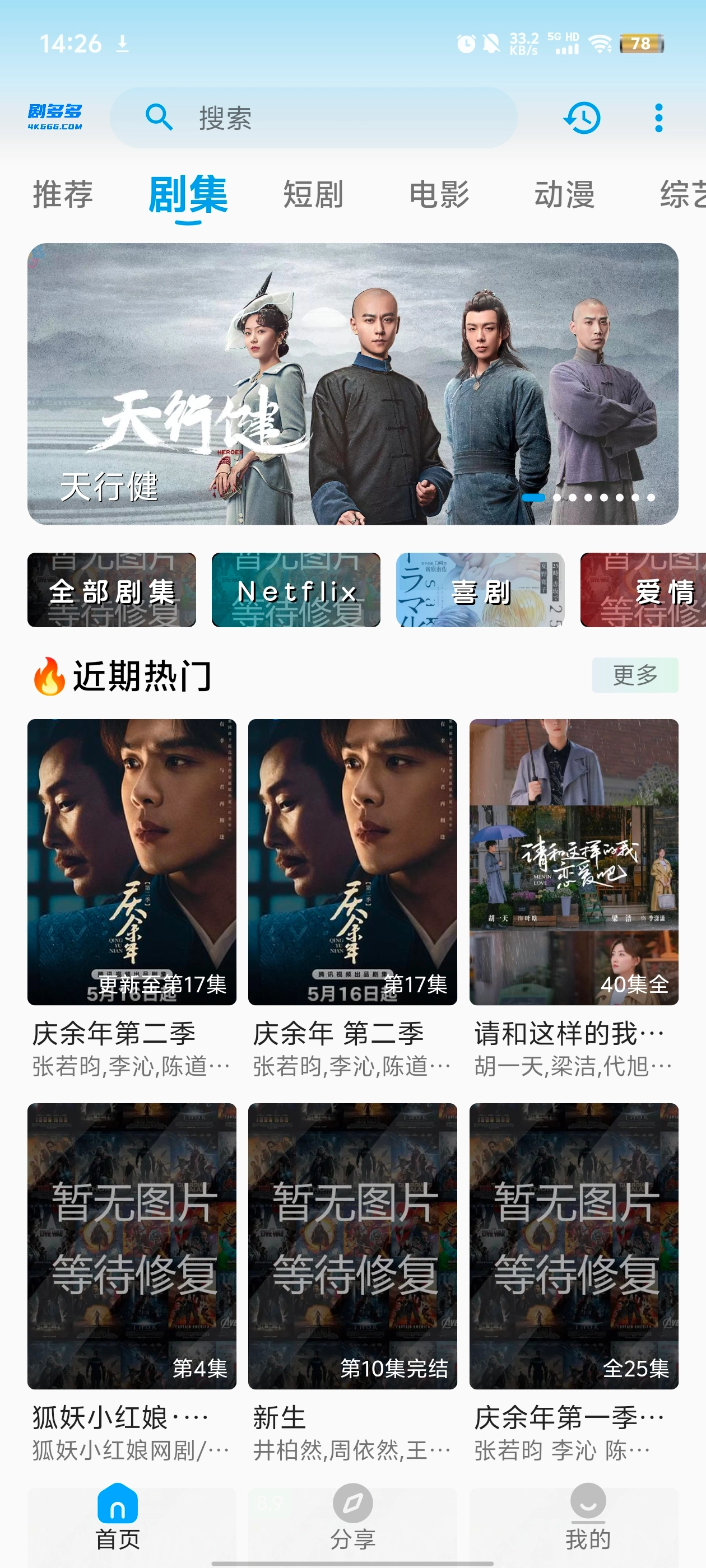The height and width of the screenshot is (1568, 706).
Task: Switch to the 电影 tab
Action: (x=439, y=195)
